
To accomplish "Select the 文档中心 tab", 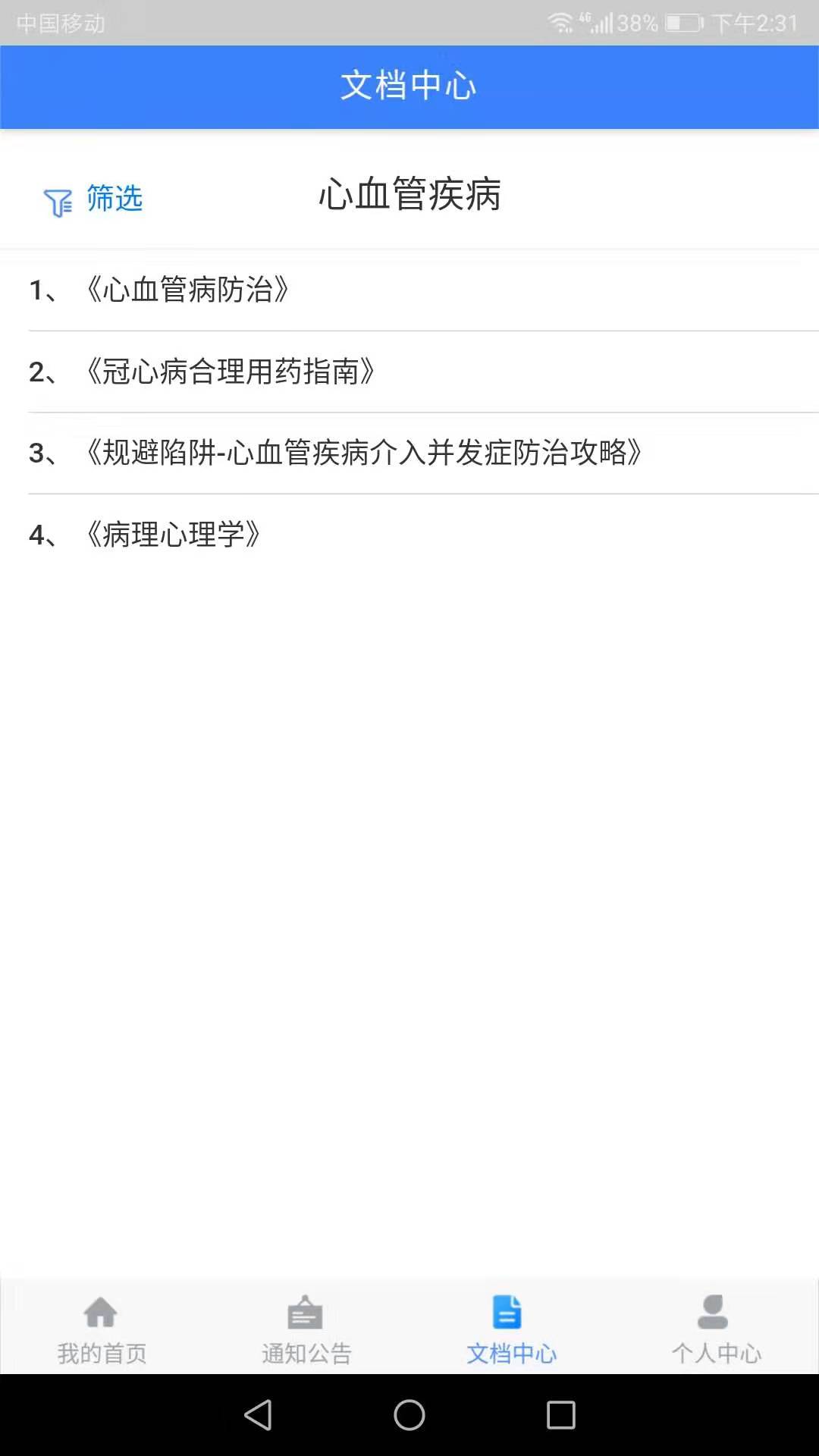I will (511, 1329).
